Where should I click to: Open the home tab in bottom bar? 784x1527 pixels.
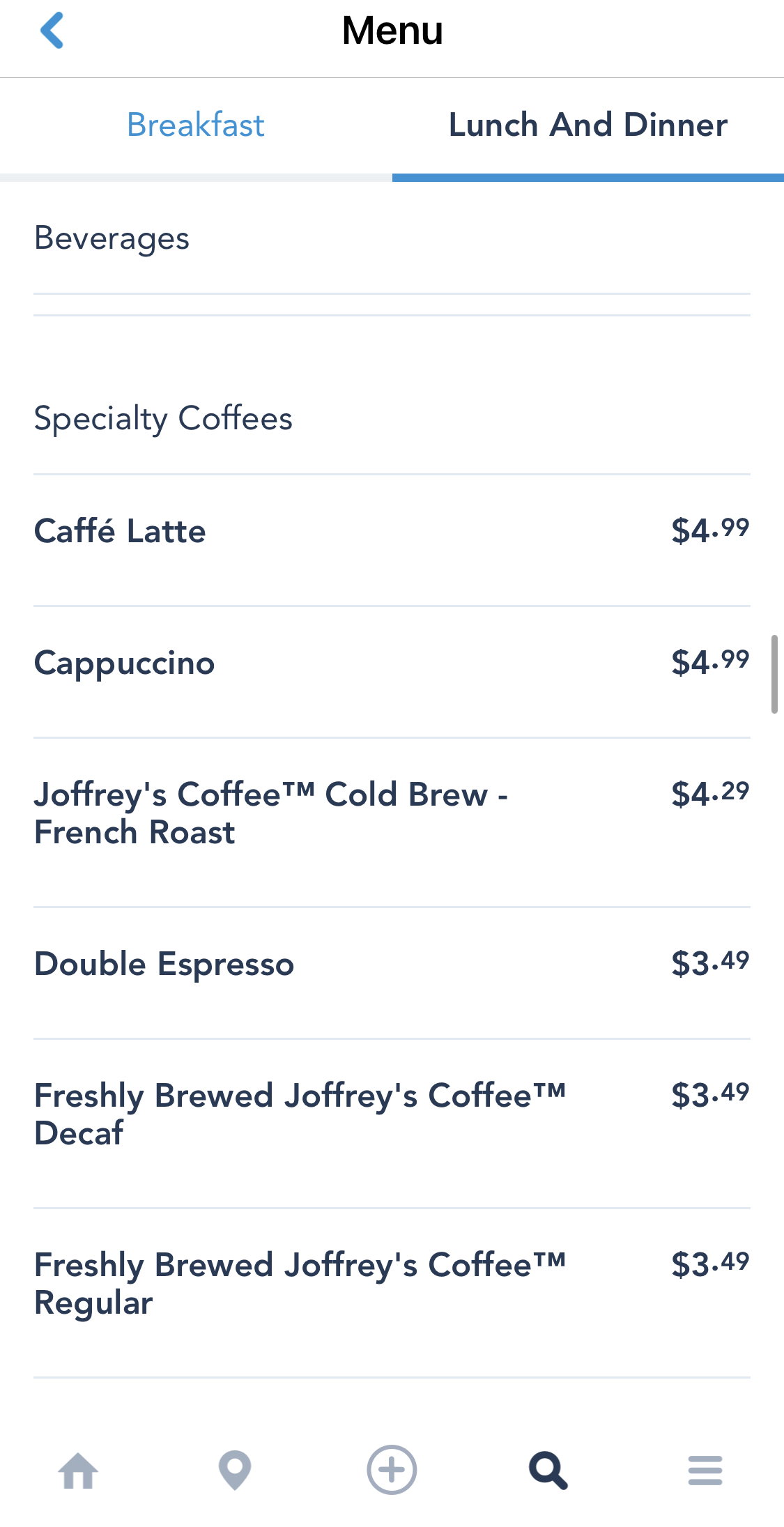pyautogui.click(x=78, y=1471)
